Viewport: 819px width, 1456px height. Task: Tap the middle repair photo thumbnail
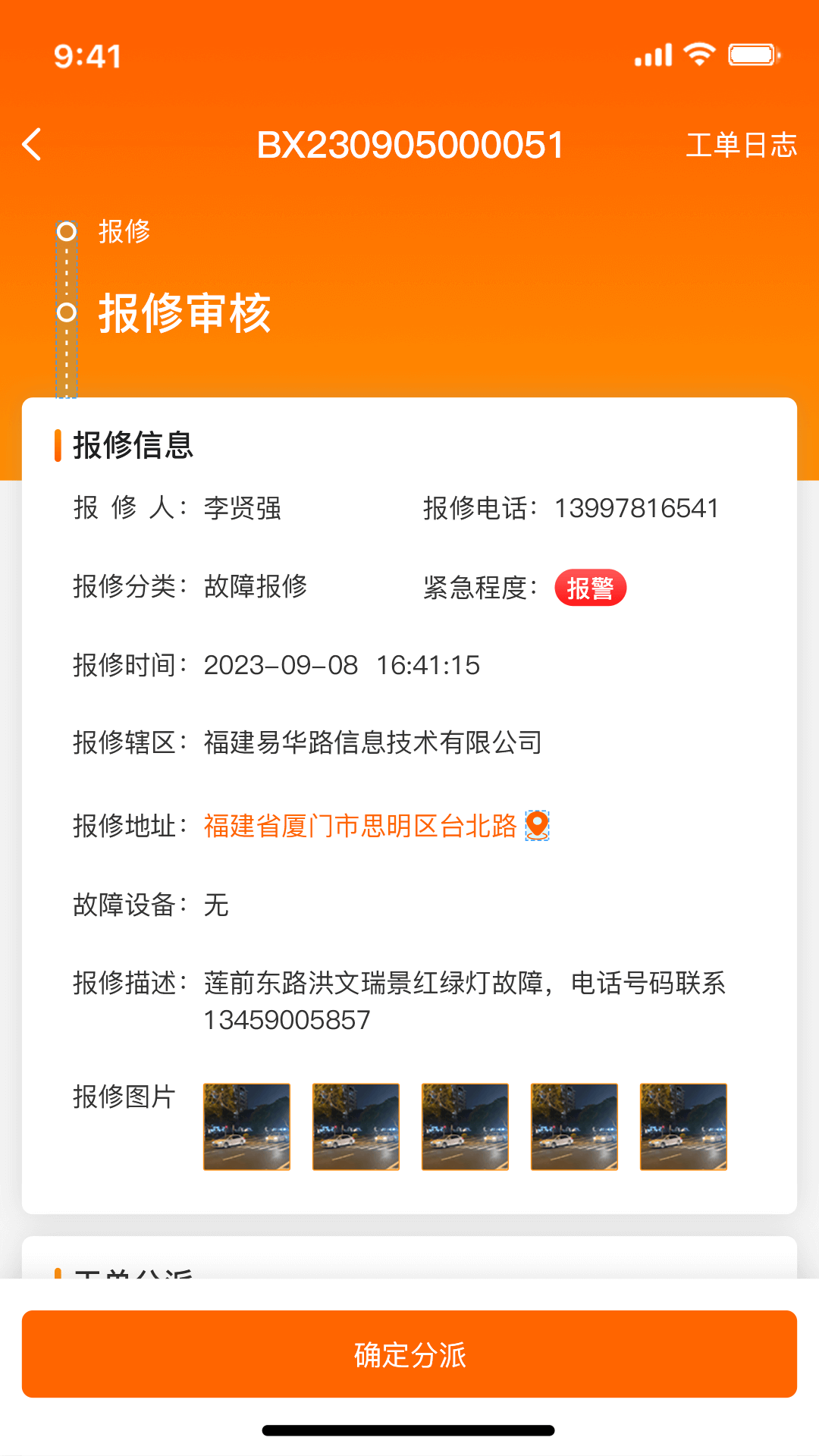pyautogui.click(x=464, y=1127)
